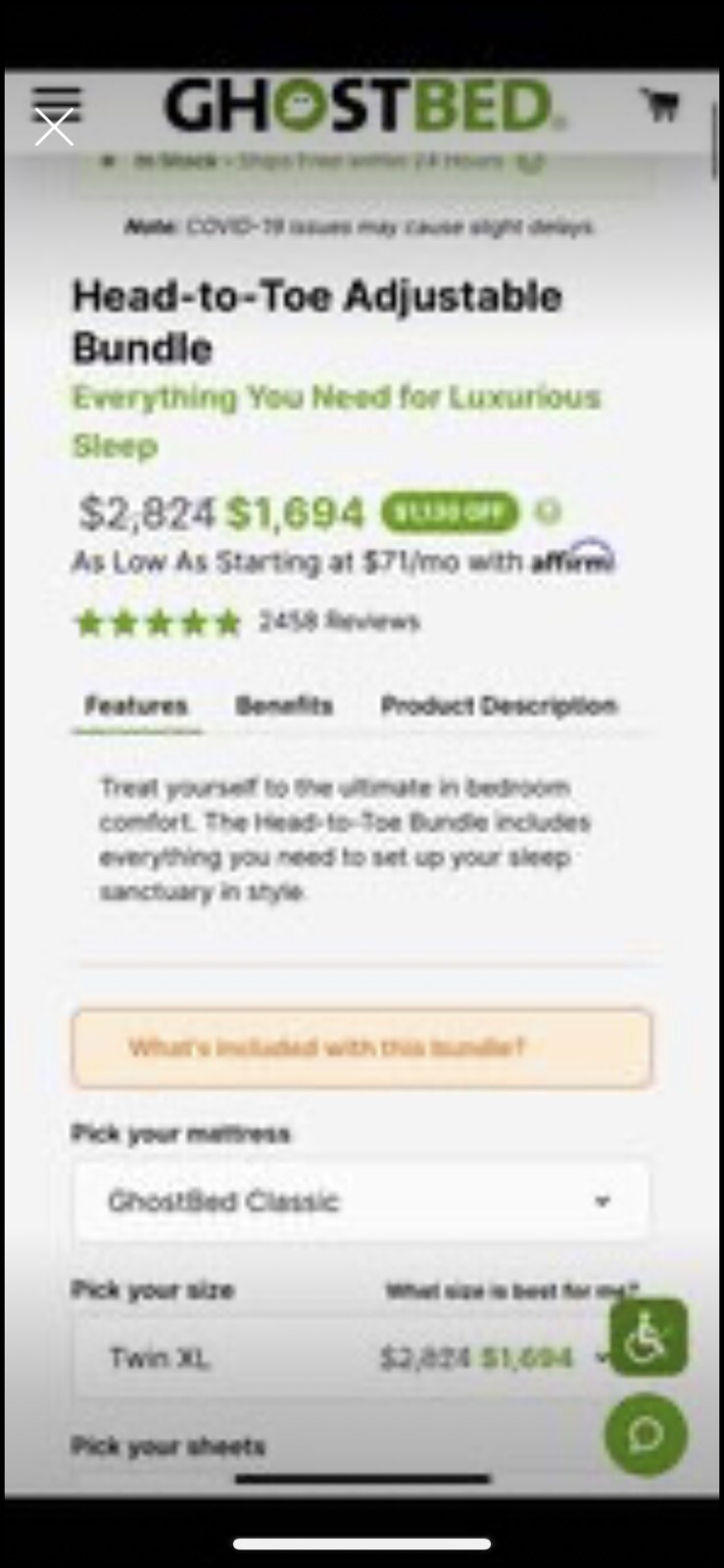Tap What size is best for me link
Viewport: 724px width, 1568px height.
[x=511, y=1291]
